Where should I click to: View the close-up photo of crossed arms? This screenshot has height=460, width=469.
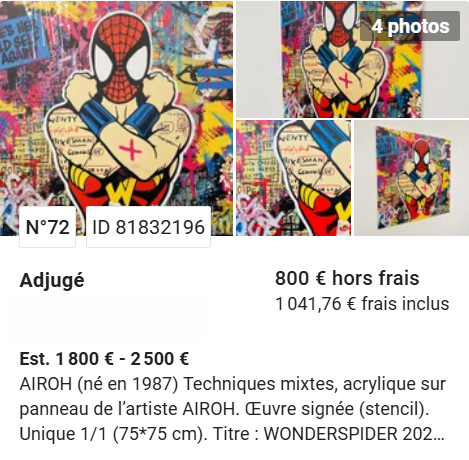point(293,178)
